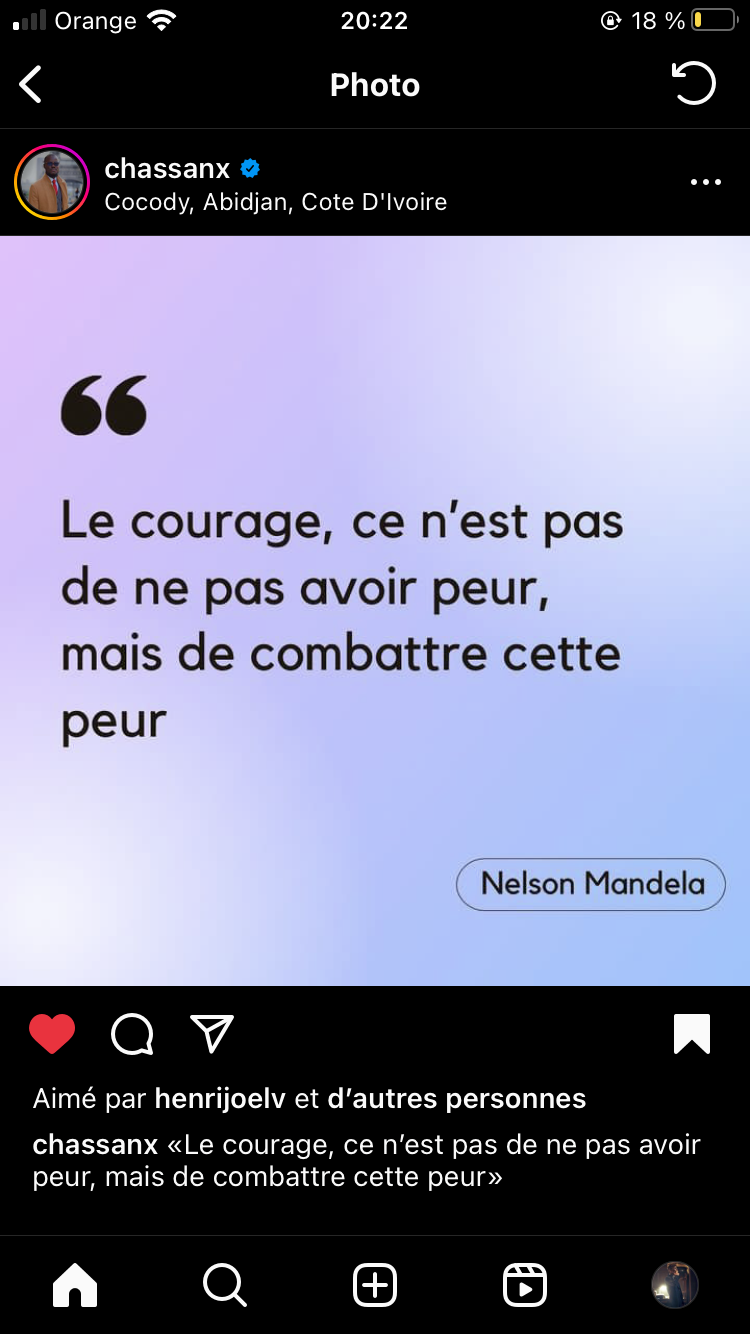Share the post via the paper plane icon
Viewport: 750px width, 1334px height.
click(212, 1034)
